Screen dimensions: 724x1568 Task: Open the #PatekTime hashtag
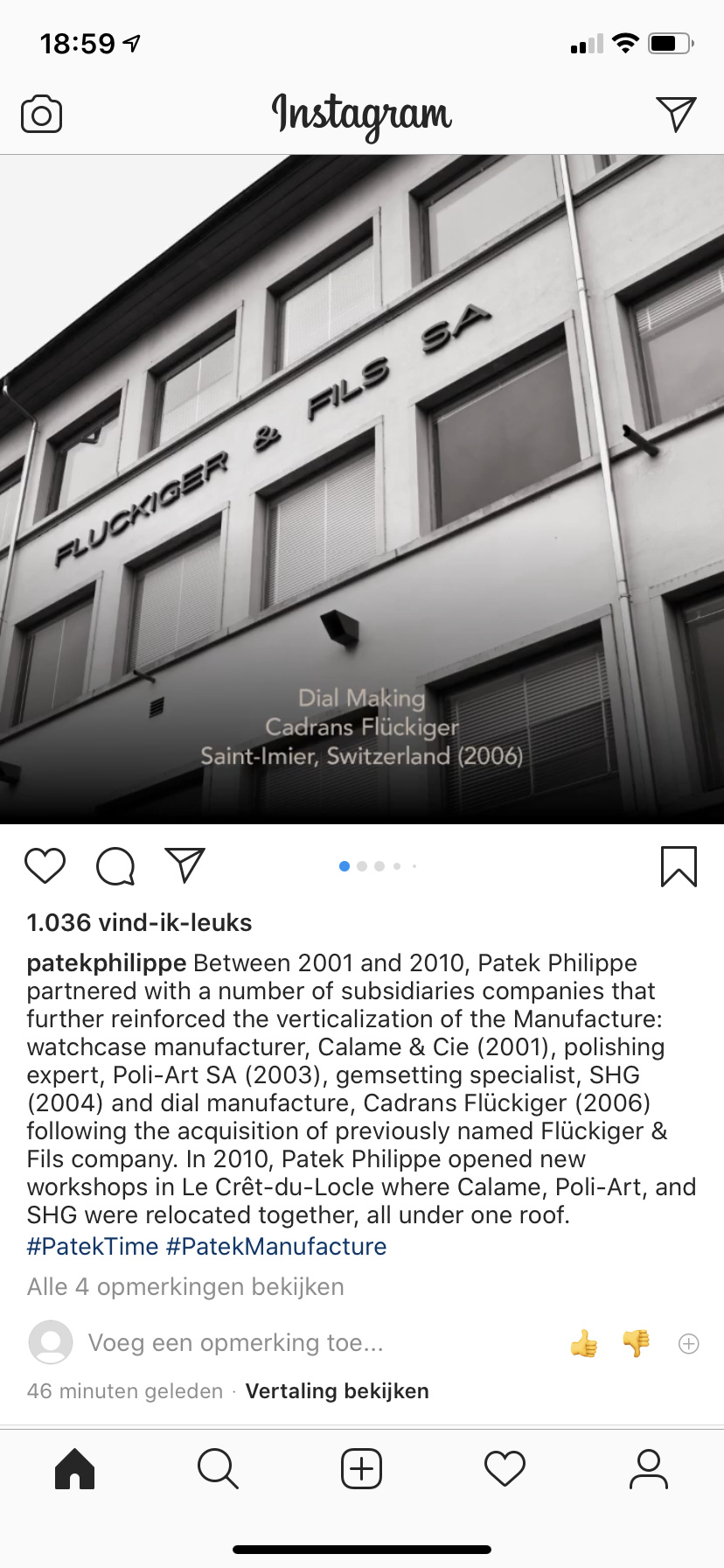coord(93,1246)
